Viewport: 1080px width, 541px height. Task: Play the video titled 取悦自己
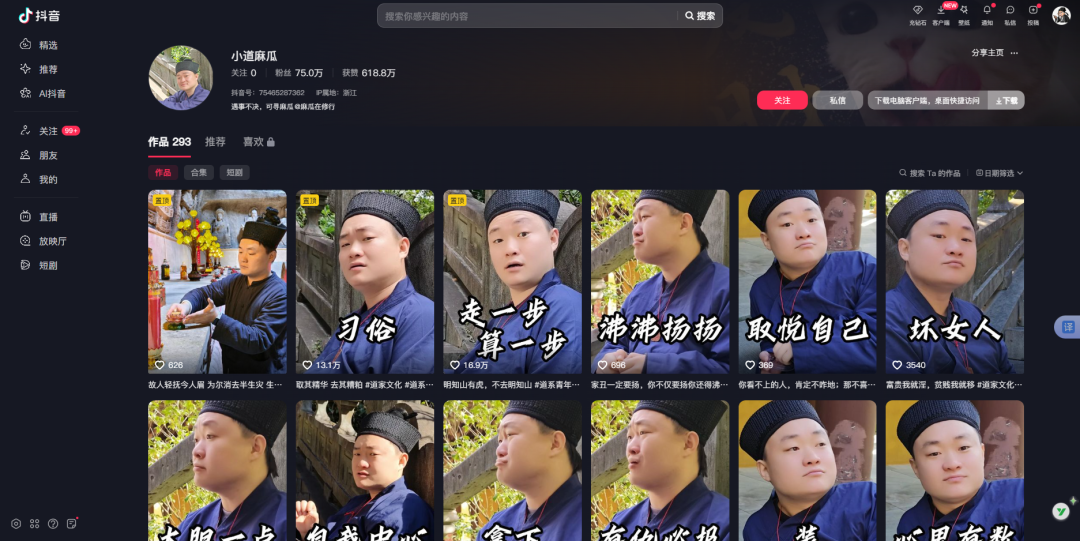point(807,282)
